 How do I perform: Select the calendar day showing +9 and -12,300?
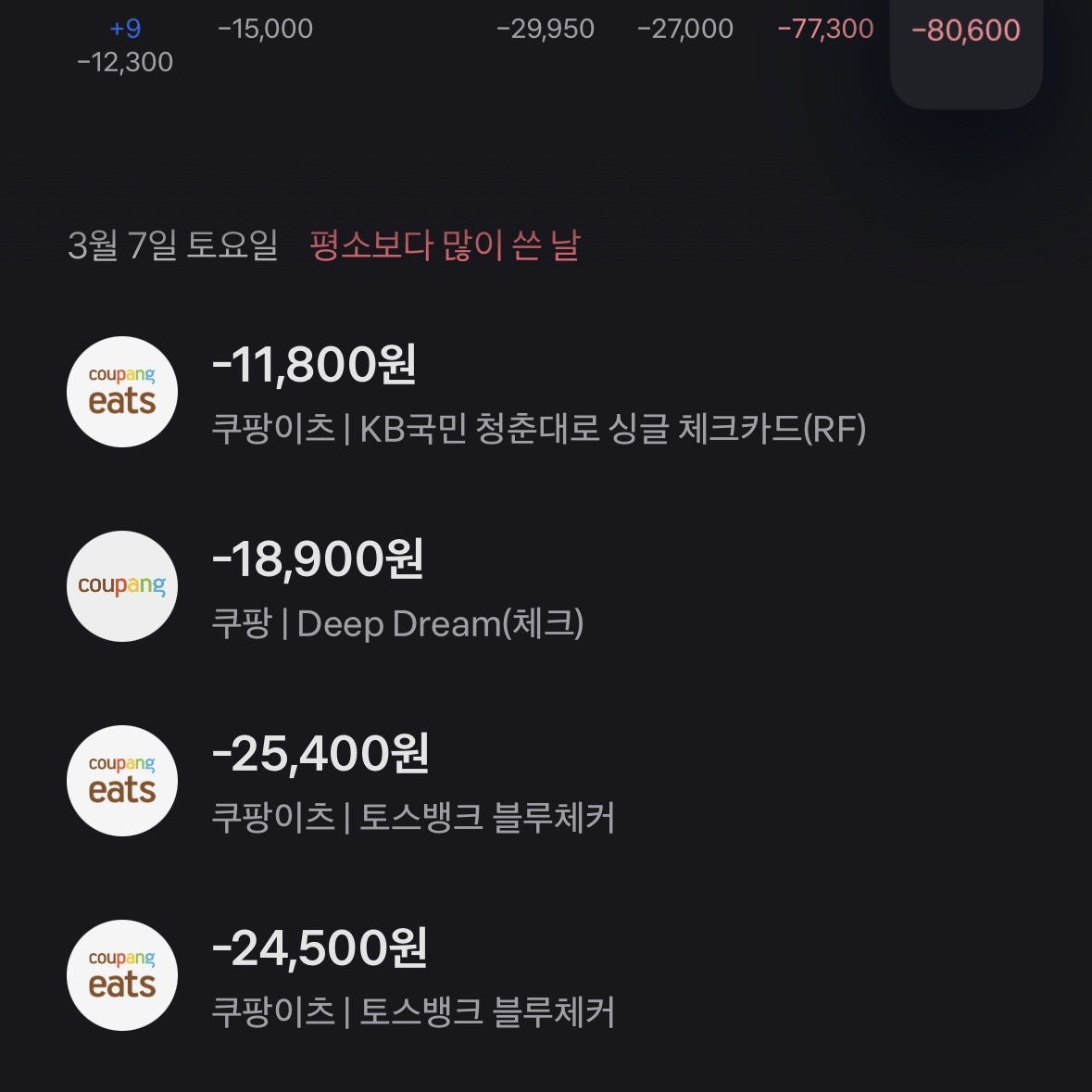125,45
